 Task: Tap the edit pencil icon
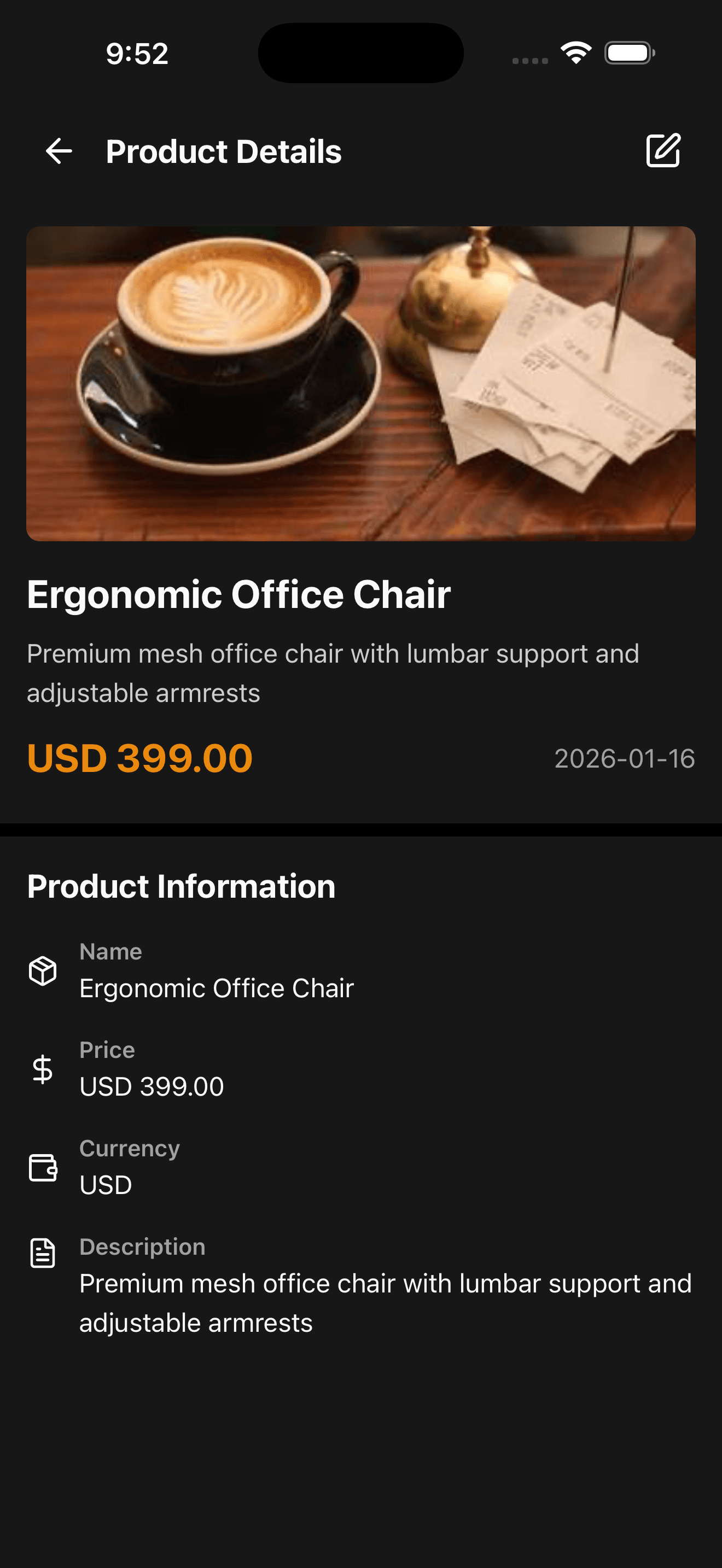[x=664, y=151]
